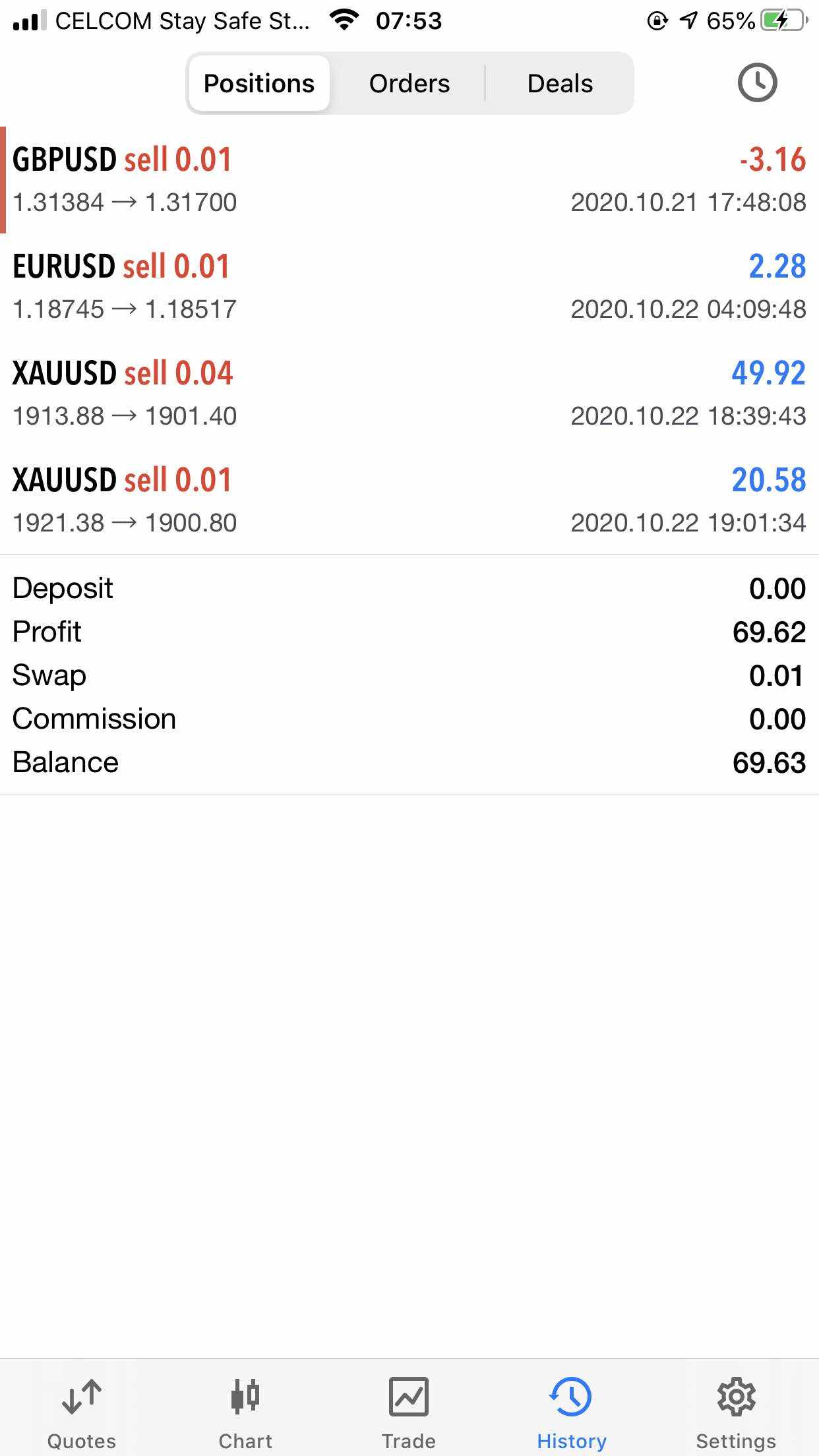
Task: Select the Positions segment
Action: (259, 84)
